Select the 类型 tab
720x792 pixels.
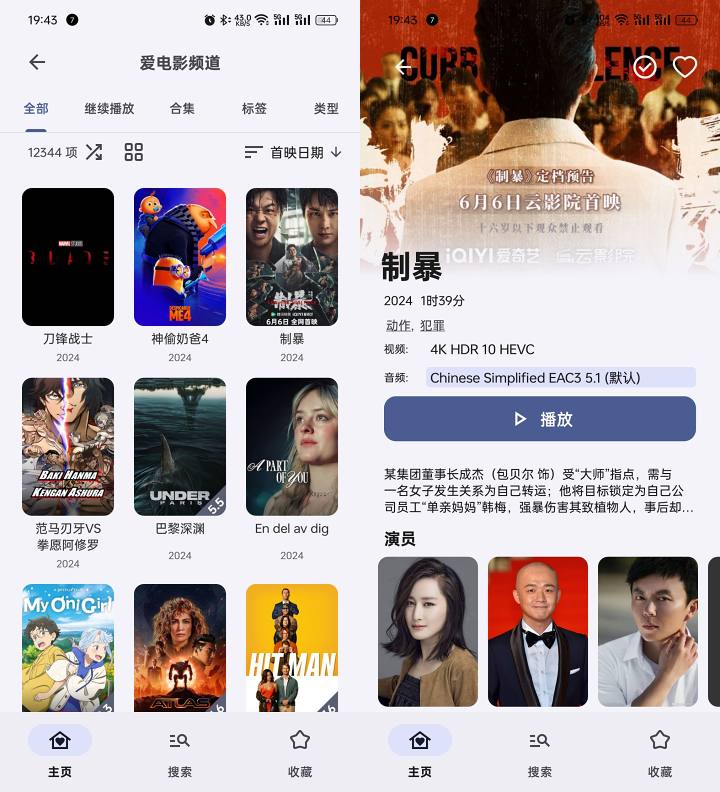coord(326,108)
